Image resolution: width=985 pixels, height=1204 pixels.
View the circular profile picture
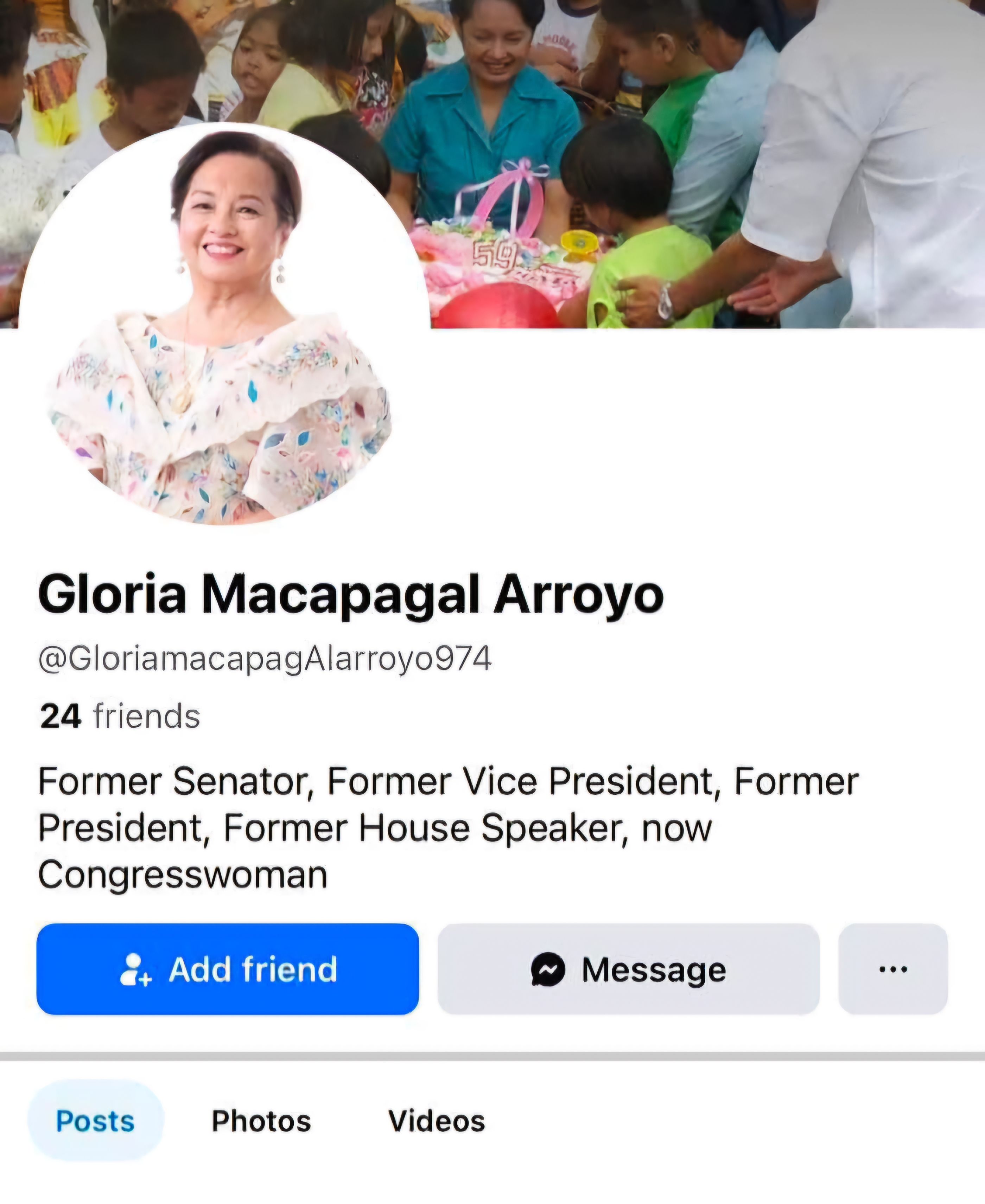(224, 323)
